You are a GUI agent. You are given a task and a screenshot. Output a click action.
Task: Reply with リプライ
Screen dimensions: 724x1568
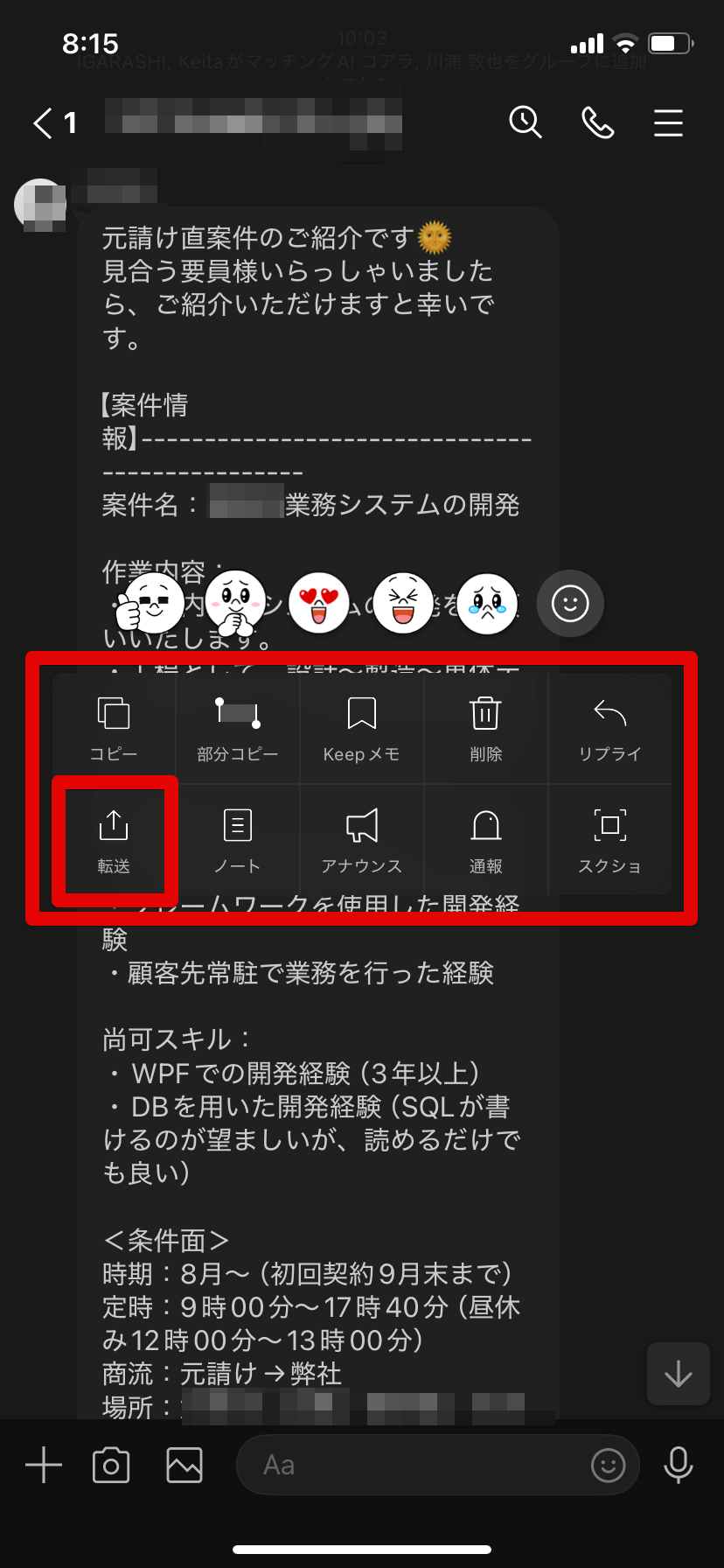click(609, 728)
